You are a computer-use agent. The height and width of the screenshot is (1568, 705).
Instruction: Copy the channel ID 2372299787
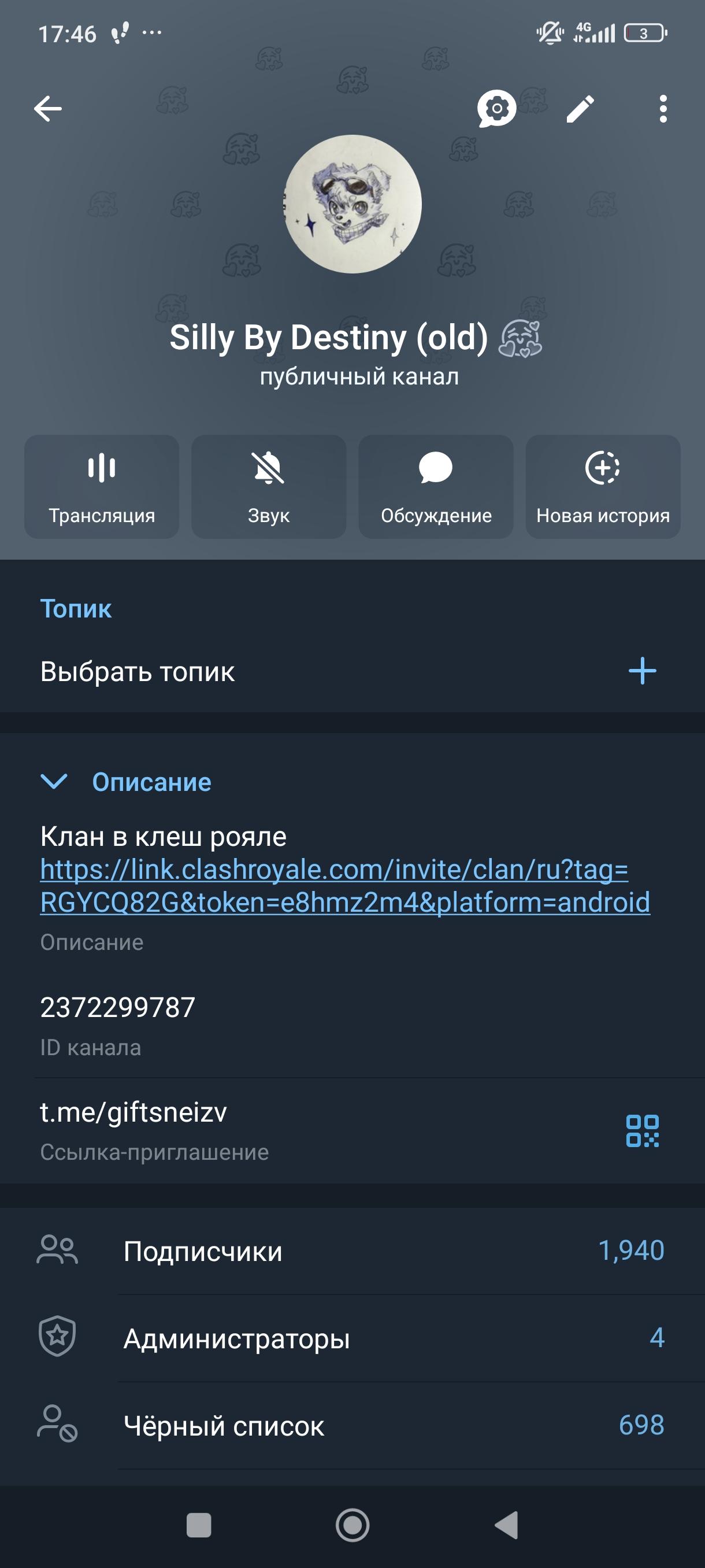tap(118, 1007)
